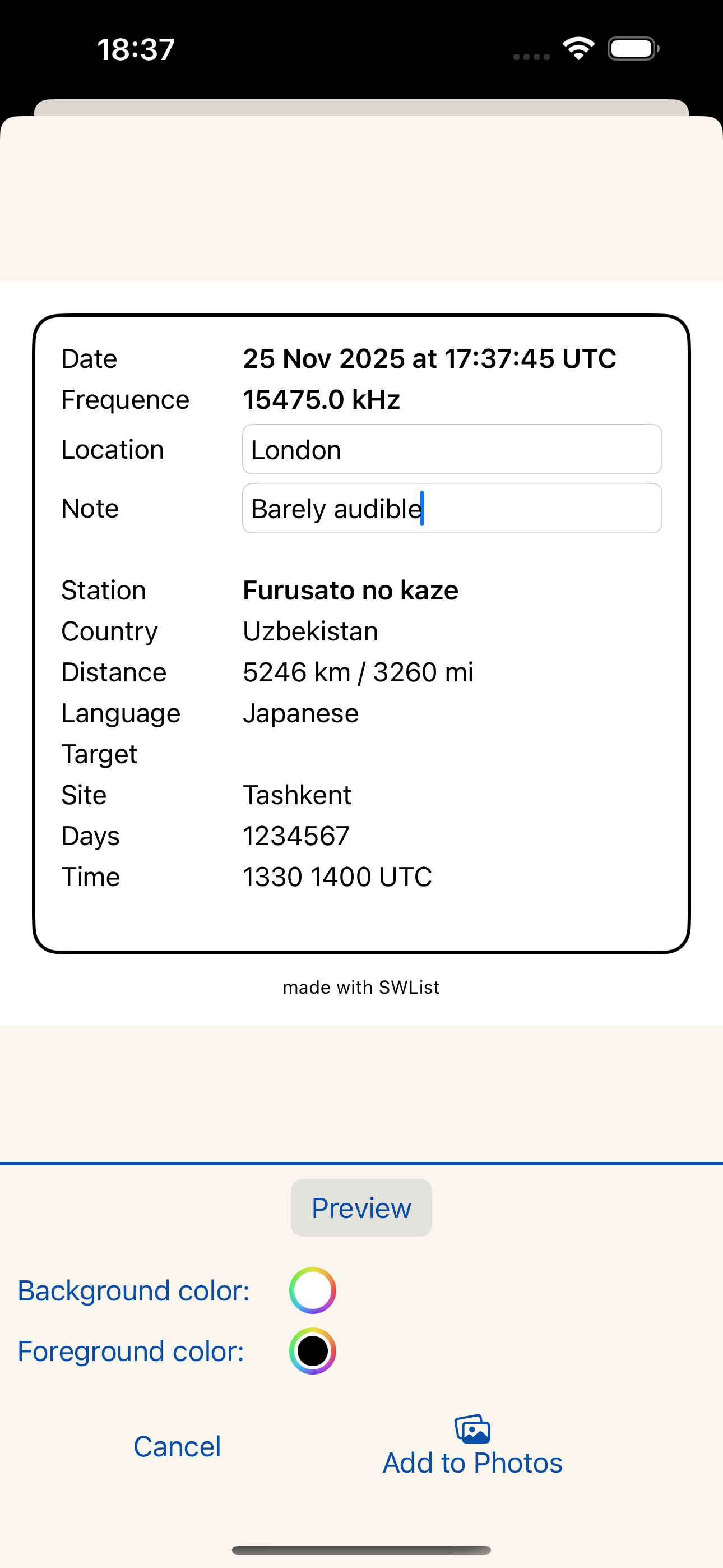Open the Foreground color picker
The width and height of the screenshot is (723, 1568).
(x=312, y=1351)
